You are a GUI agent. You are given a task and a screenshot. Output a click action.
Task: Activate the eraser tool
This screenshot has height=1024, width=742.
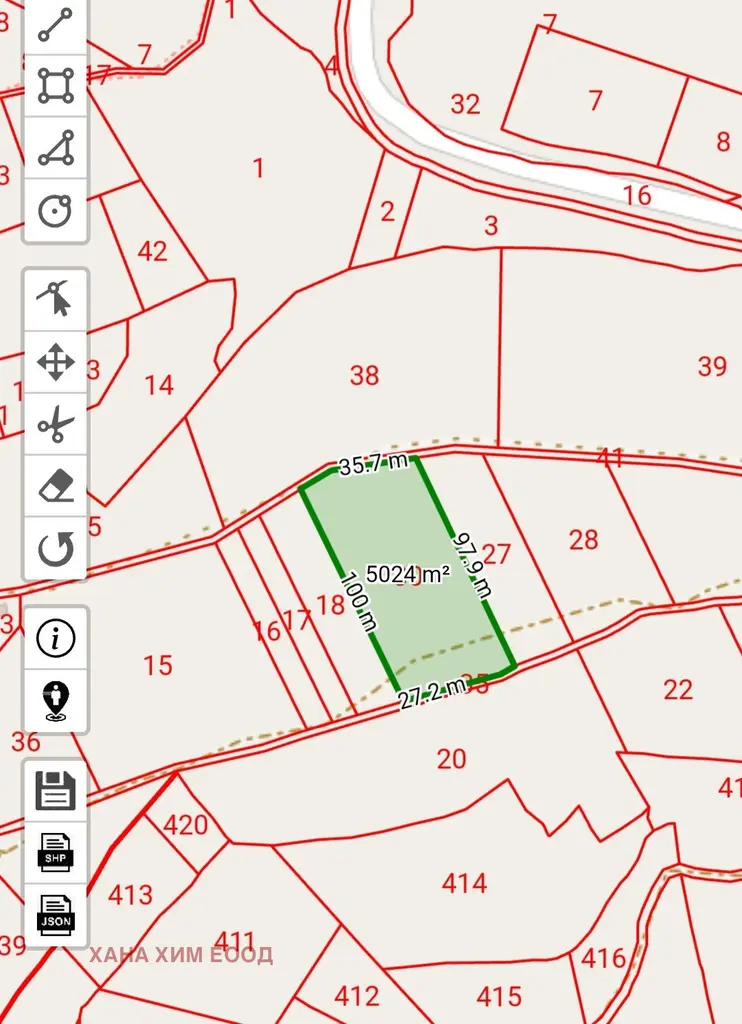tap(56, 486)
